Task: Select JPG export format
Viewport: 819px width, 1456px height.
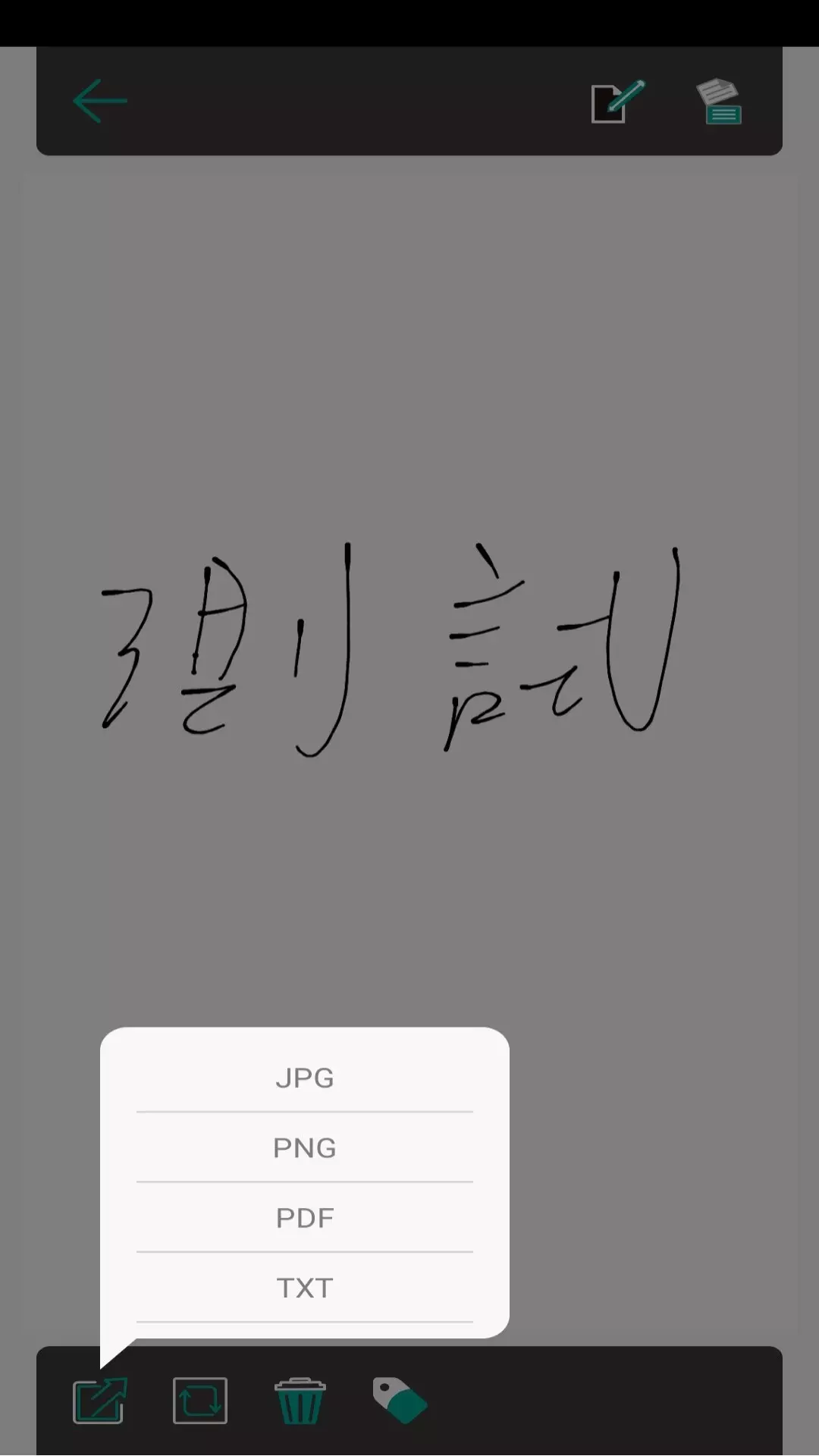Action: [305, 1078]
